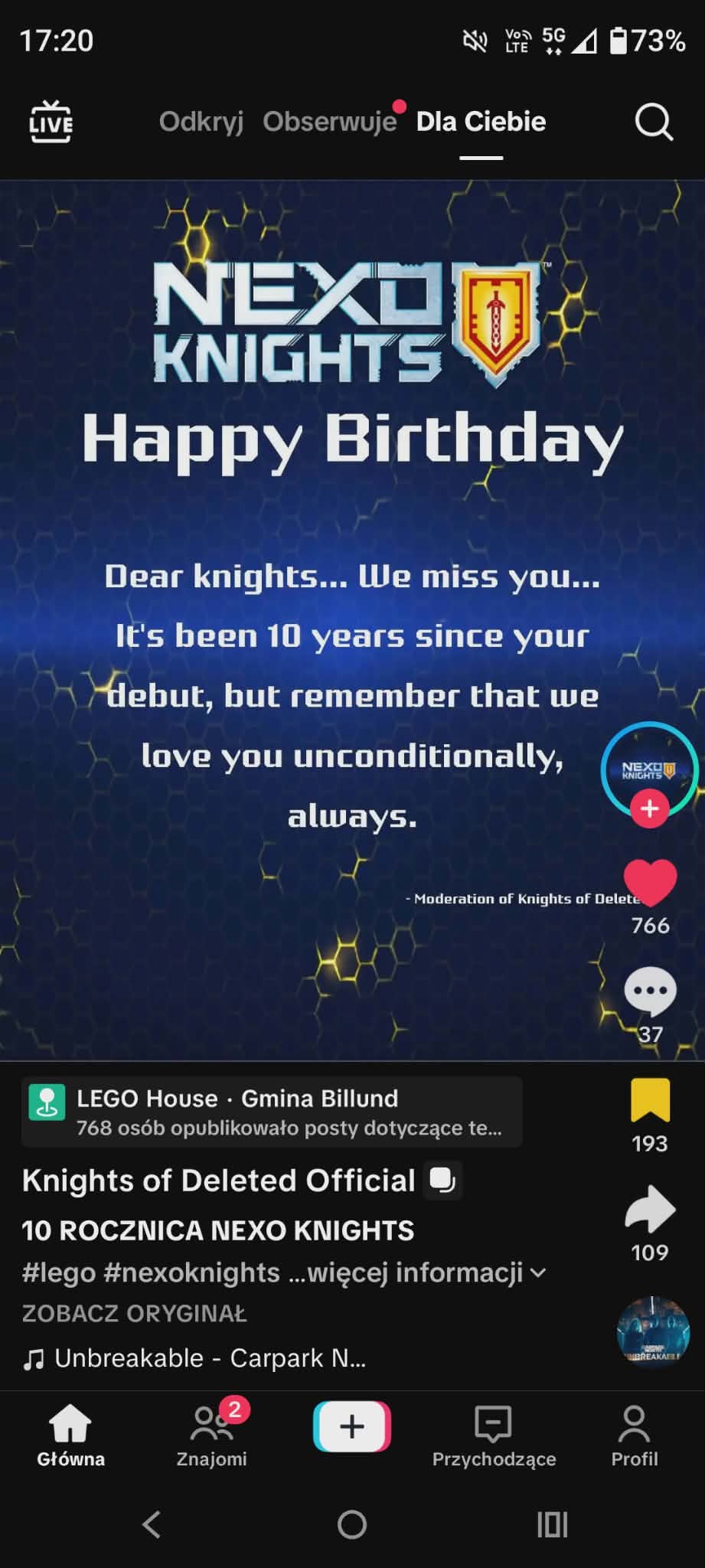Follow creator with the red plus badge
Viewport: 705px width, 1568px height.
coord(650,808)
